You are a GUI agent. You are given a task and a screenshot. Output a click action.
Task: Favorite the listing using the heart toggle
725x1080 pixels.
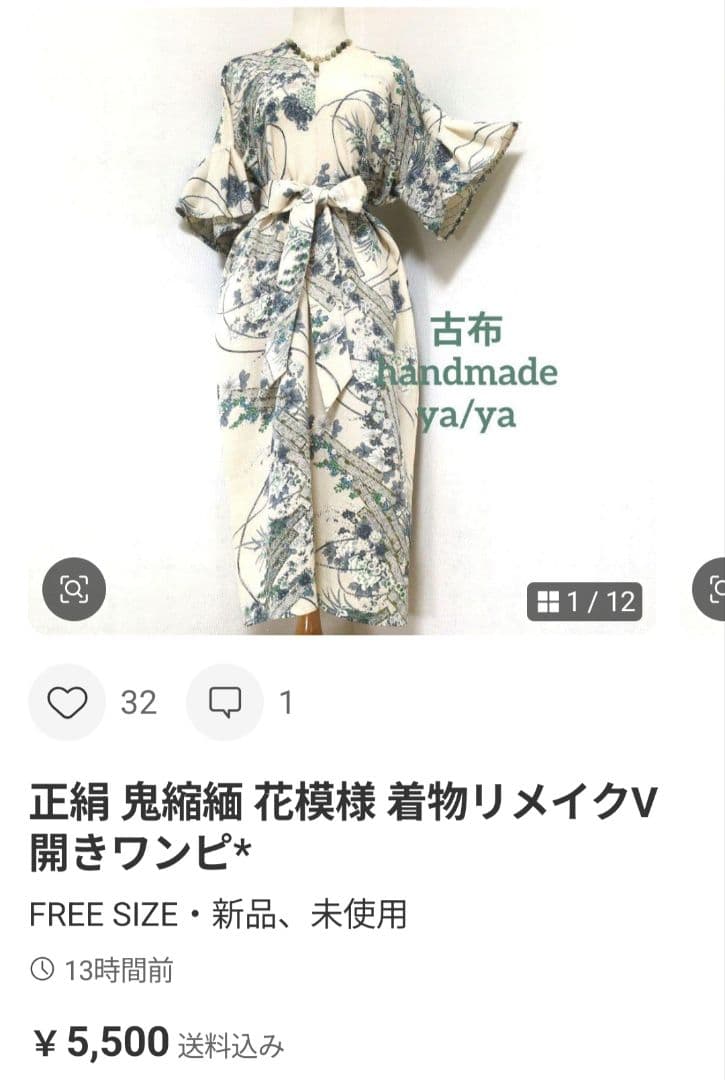(x=66, y=703)
